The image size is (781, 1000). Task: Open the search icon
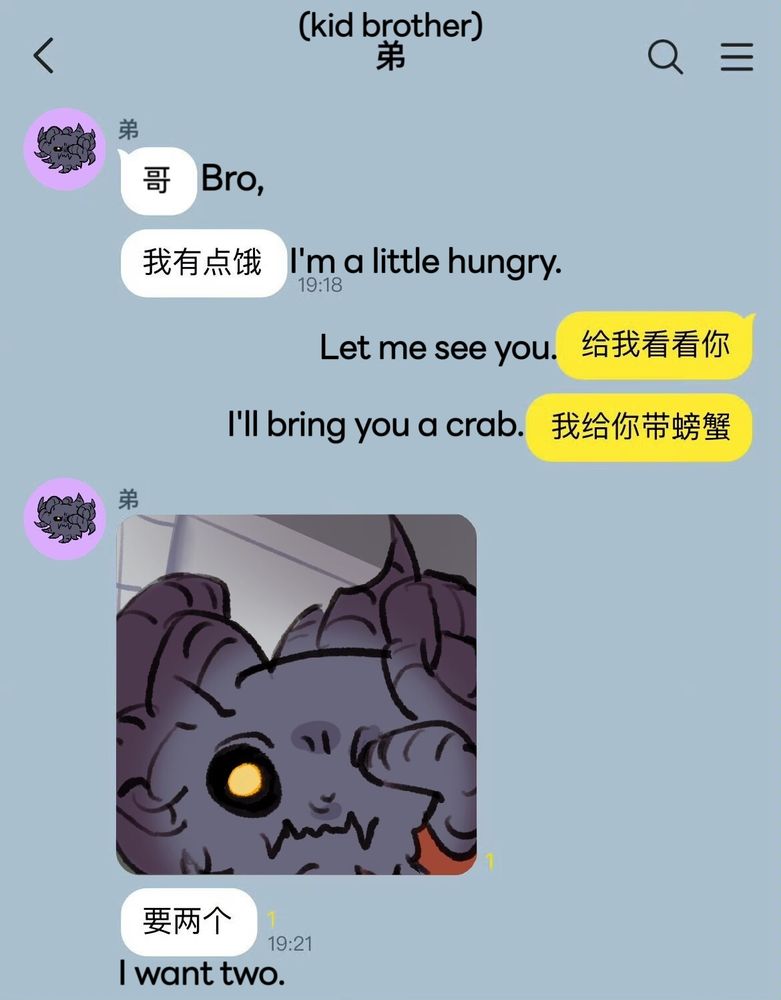point(664,58)
